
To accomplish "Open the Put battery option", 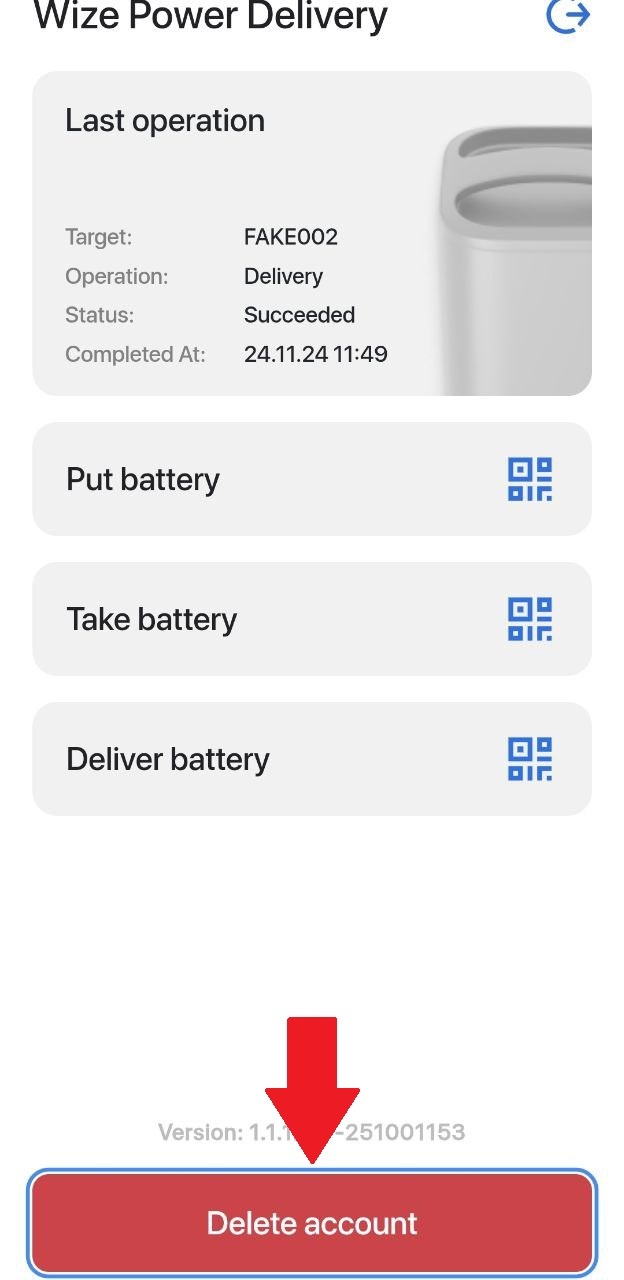I will [312, 479].
